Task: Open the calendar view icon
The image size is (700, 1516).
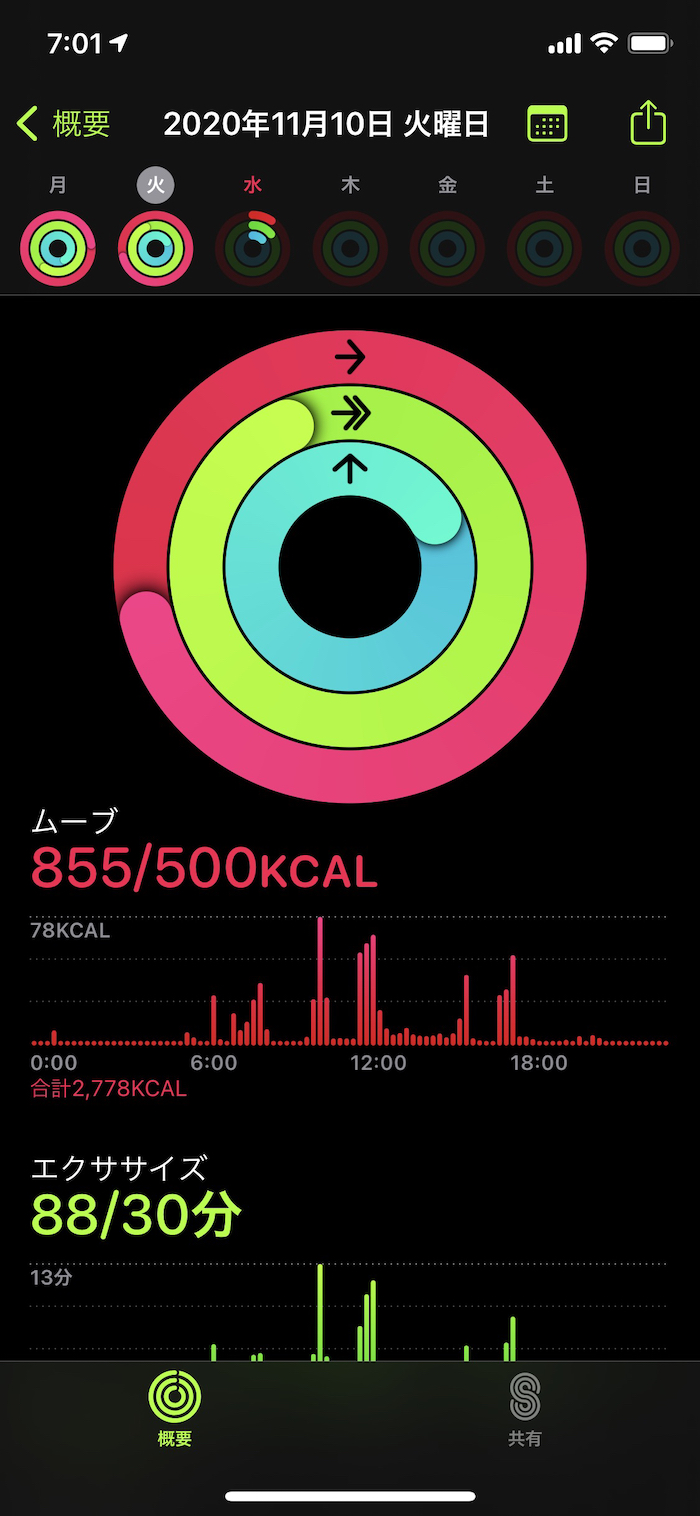Action: 547,124
